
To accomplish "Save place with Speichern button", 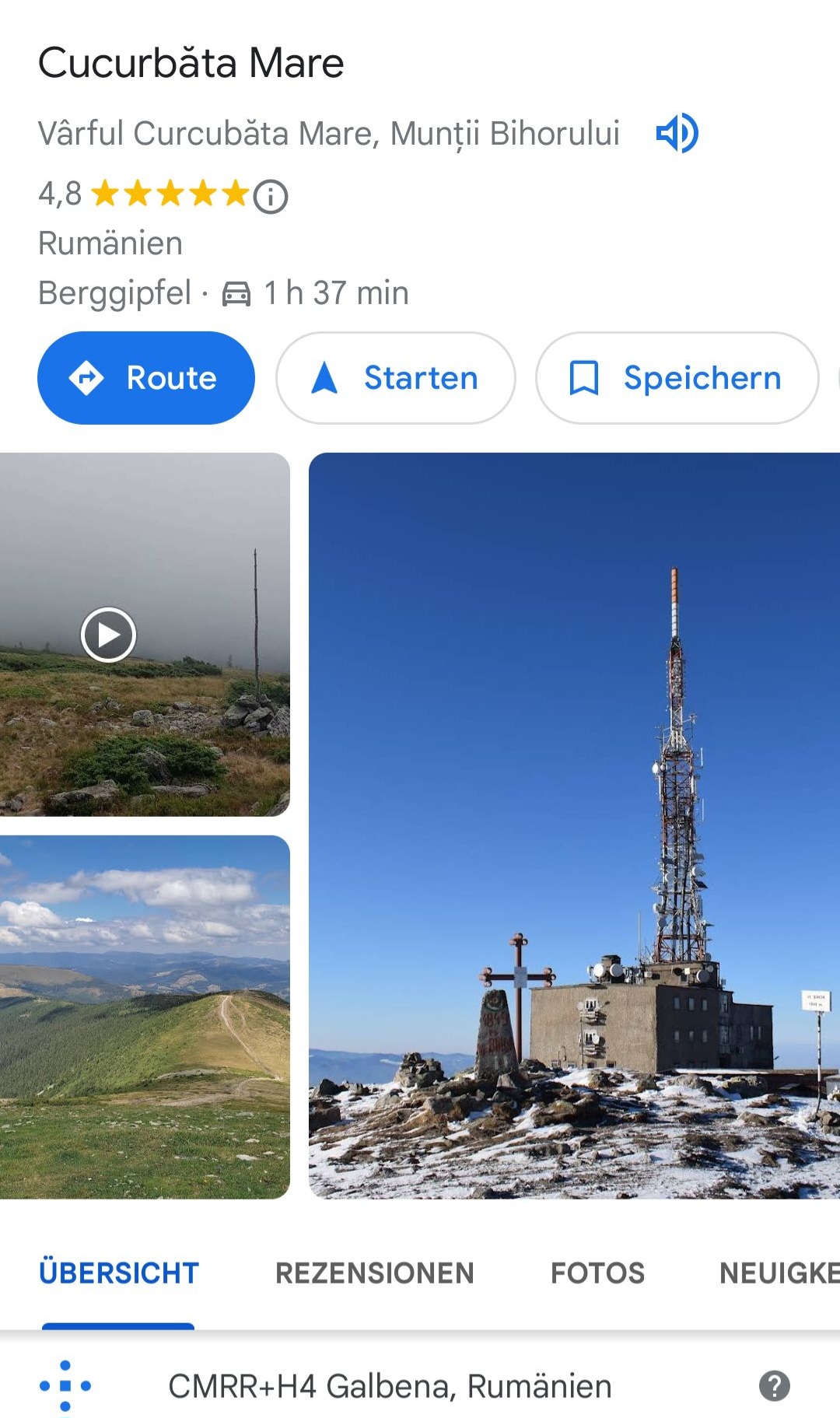I will point(677,378).
